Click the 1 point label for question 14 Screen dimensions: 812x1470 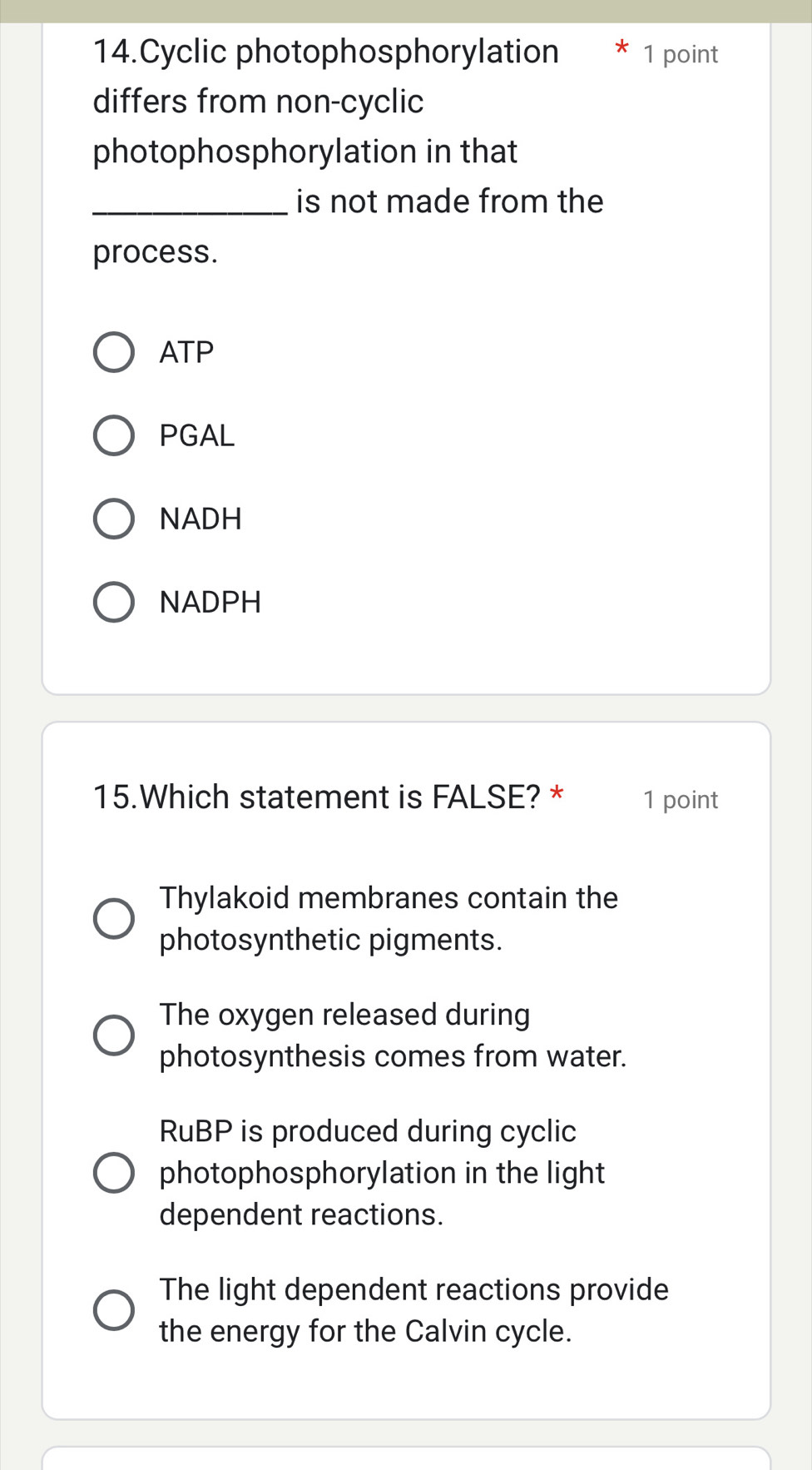tap(679, 53)
